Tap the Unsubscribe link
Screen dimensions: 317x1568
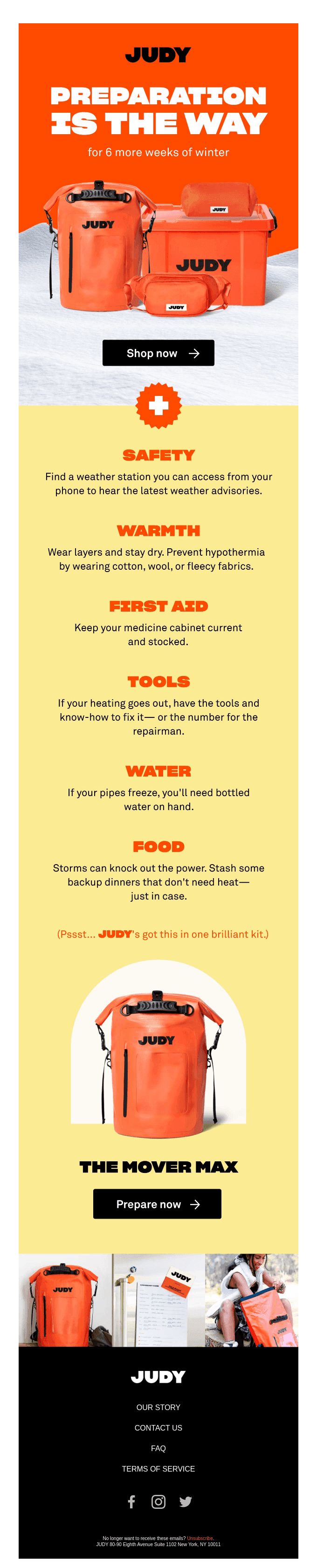click(x=200, y=1538)
